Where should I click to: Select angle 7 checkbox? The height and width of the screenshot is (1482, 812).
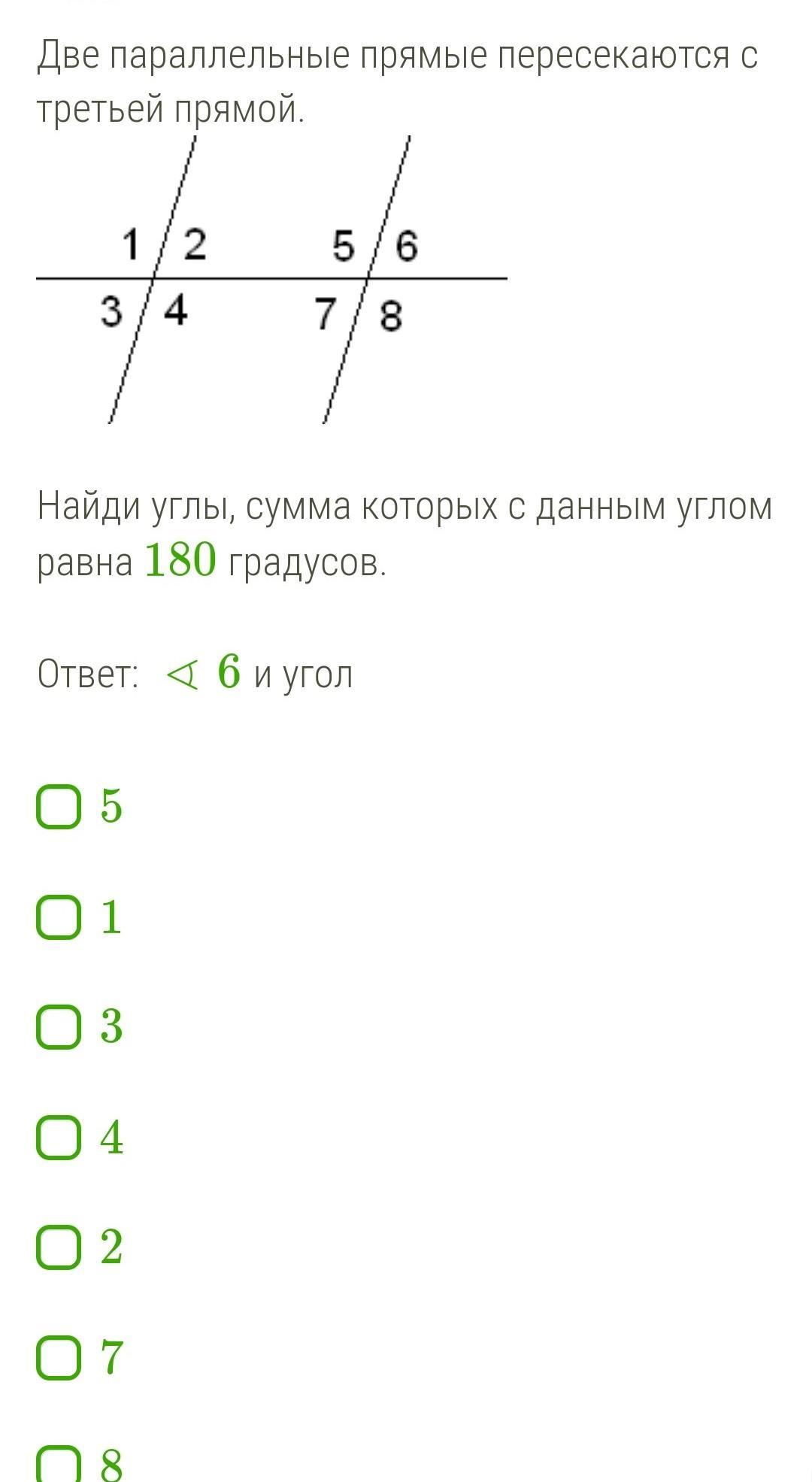[x=59, y=1358]
